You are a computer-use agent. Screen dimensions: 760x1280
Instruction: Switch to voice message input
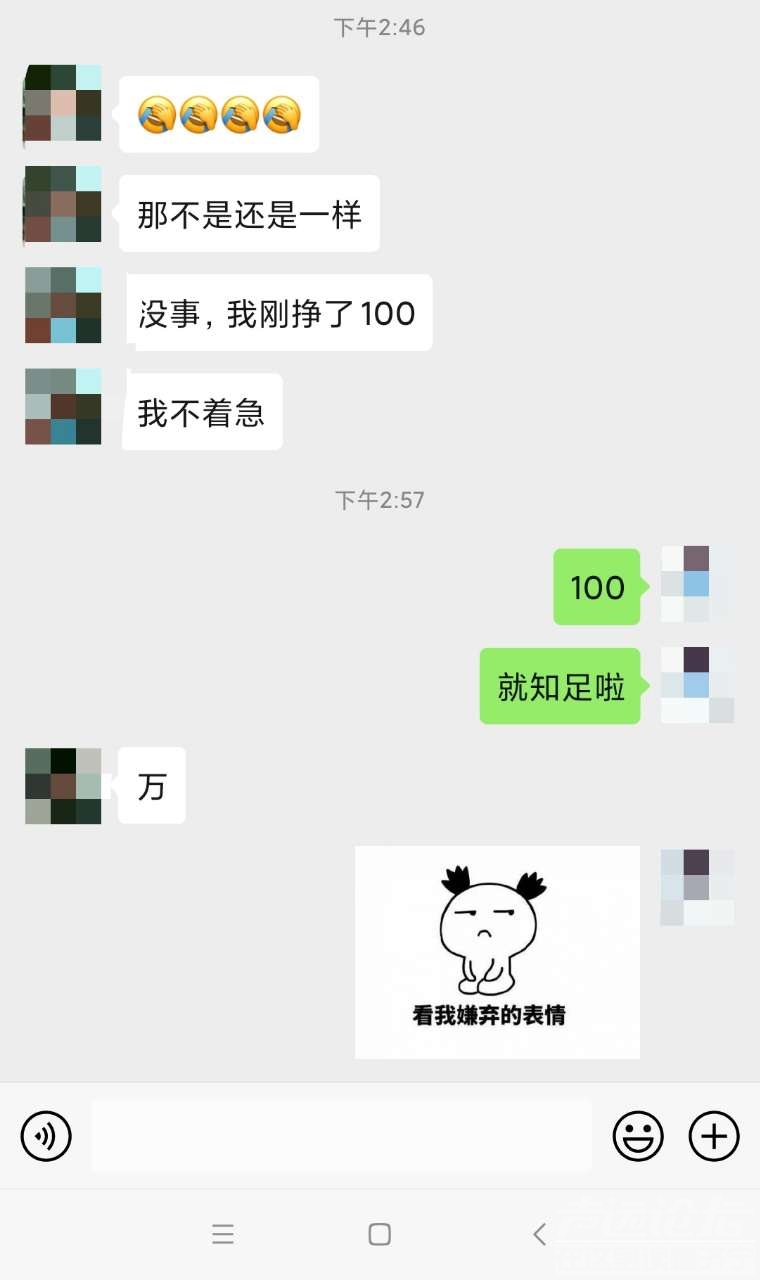pyautogui.click(x=46, y=1136)
